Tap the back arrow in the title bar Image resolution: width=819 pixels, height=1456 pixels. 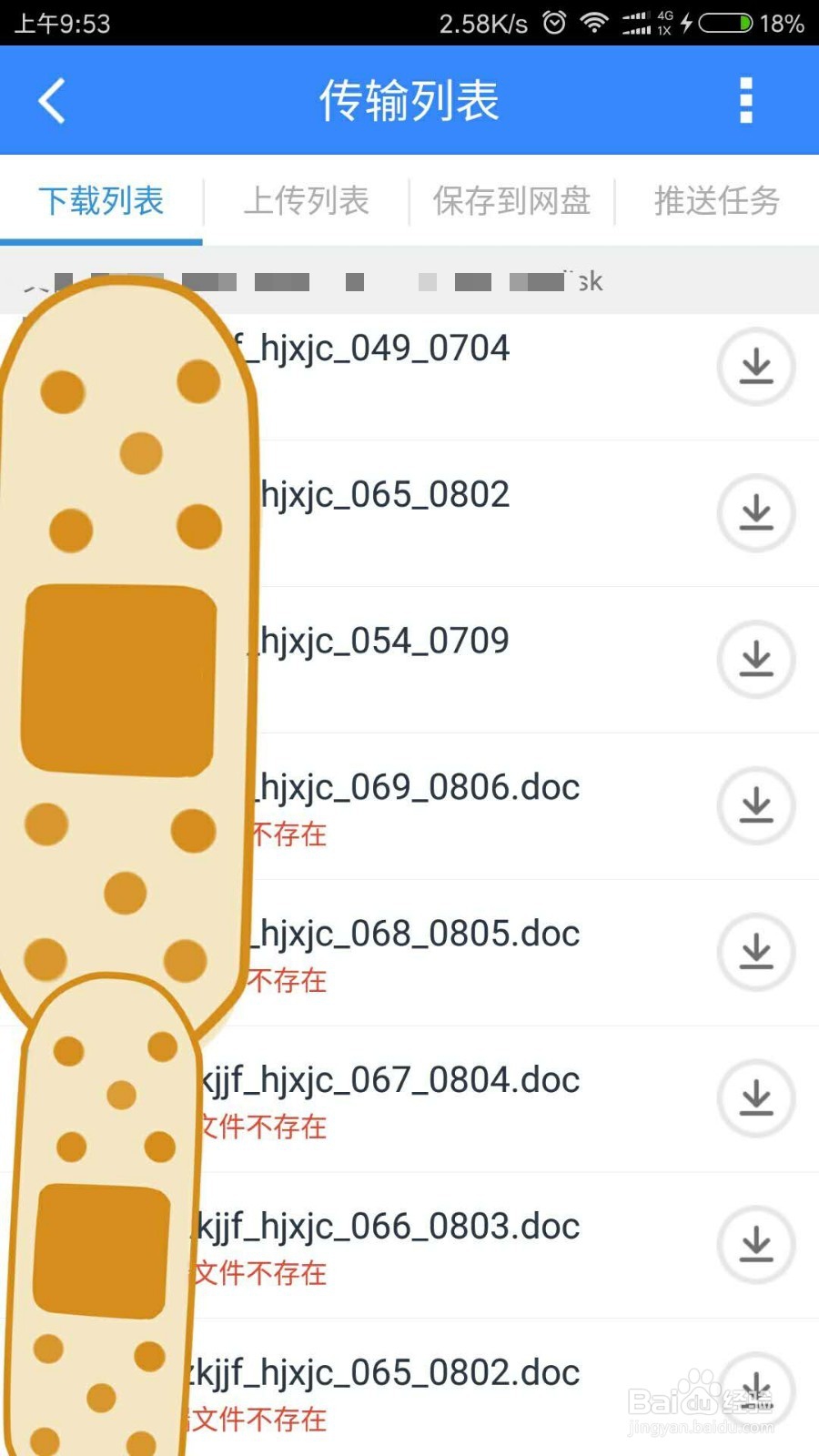[52, 99]
